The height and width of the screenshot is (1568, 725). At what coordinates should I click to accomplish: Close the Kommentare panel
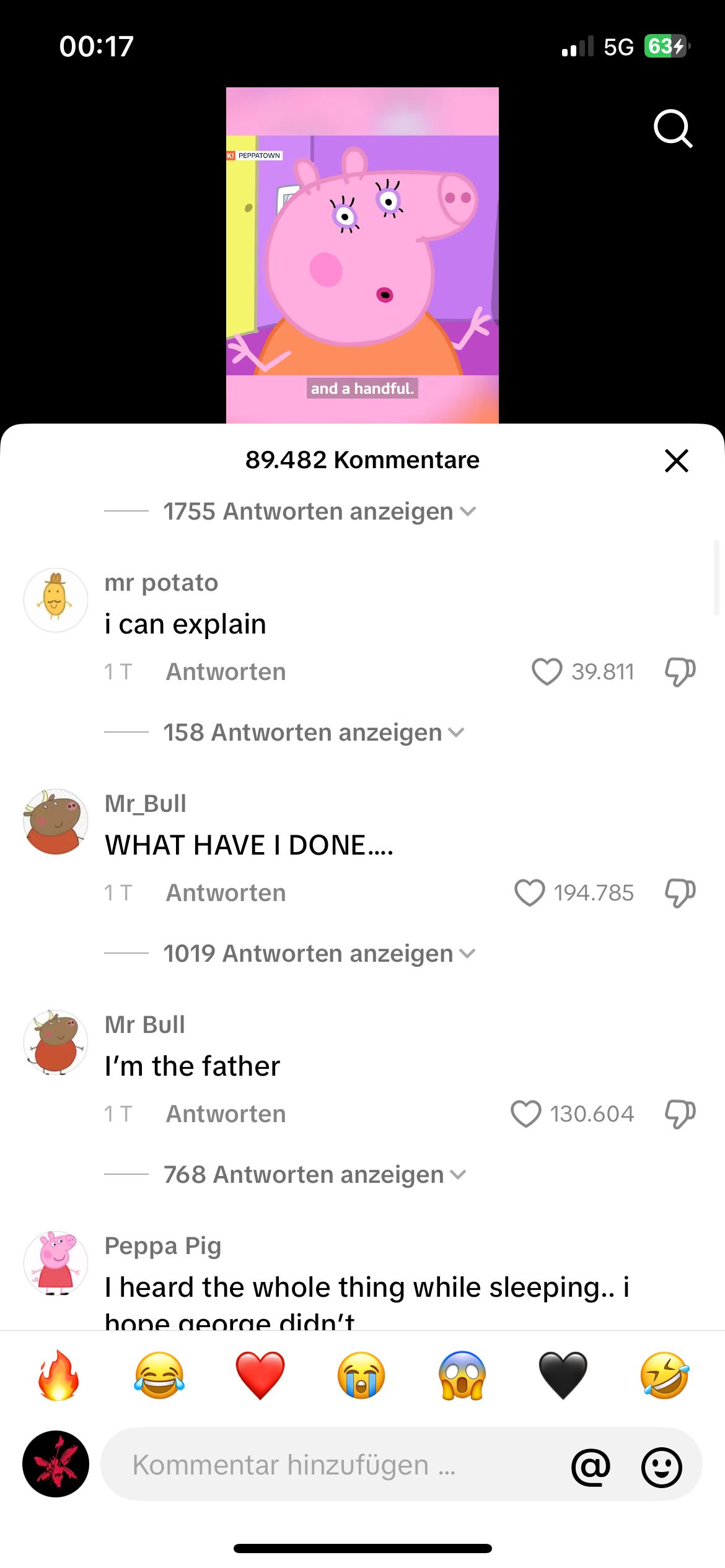(x=676, y=461)
